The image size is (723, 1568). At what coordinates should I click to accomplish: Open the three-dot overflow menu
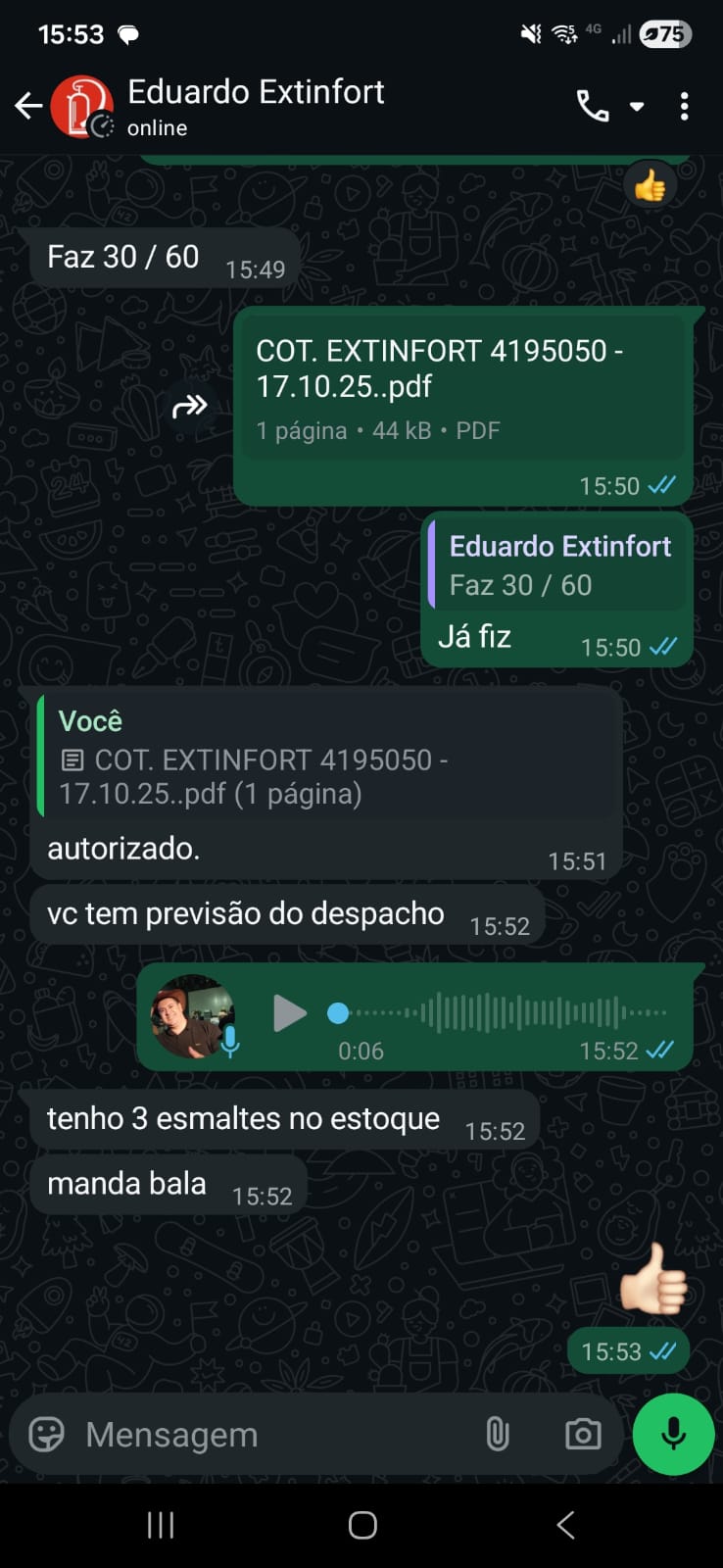(684, 106)
